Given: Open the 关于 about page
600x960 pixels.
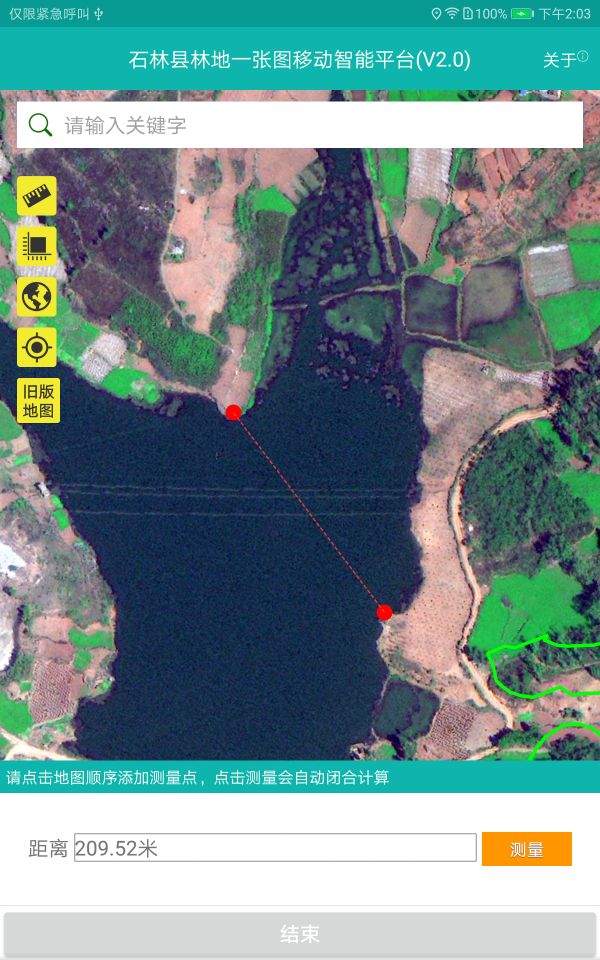Looking at the screenshot, I should (x=565, y=60).
